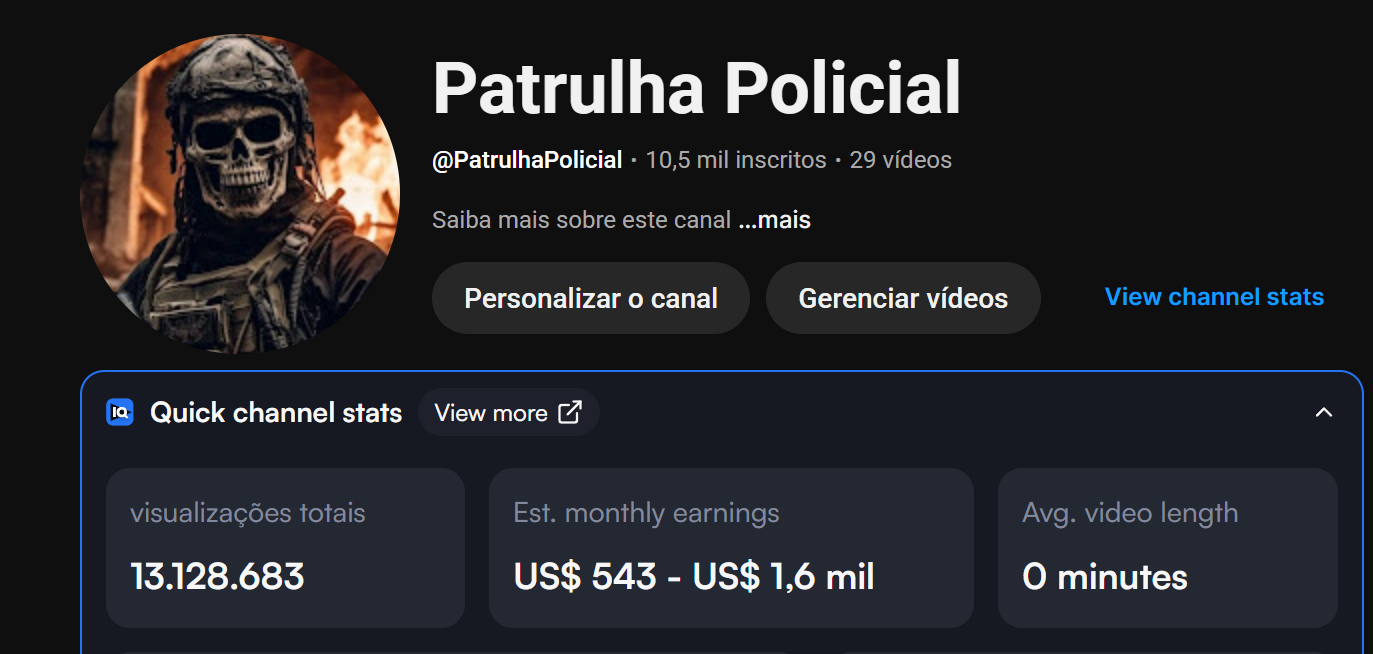Viewport: 1373px width, 654px height.
Task: Collapse the Quick channel stats panel
Action: pyautogui.click(x=1323, y=413)
